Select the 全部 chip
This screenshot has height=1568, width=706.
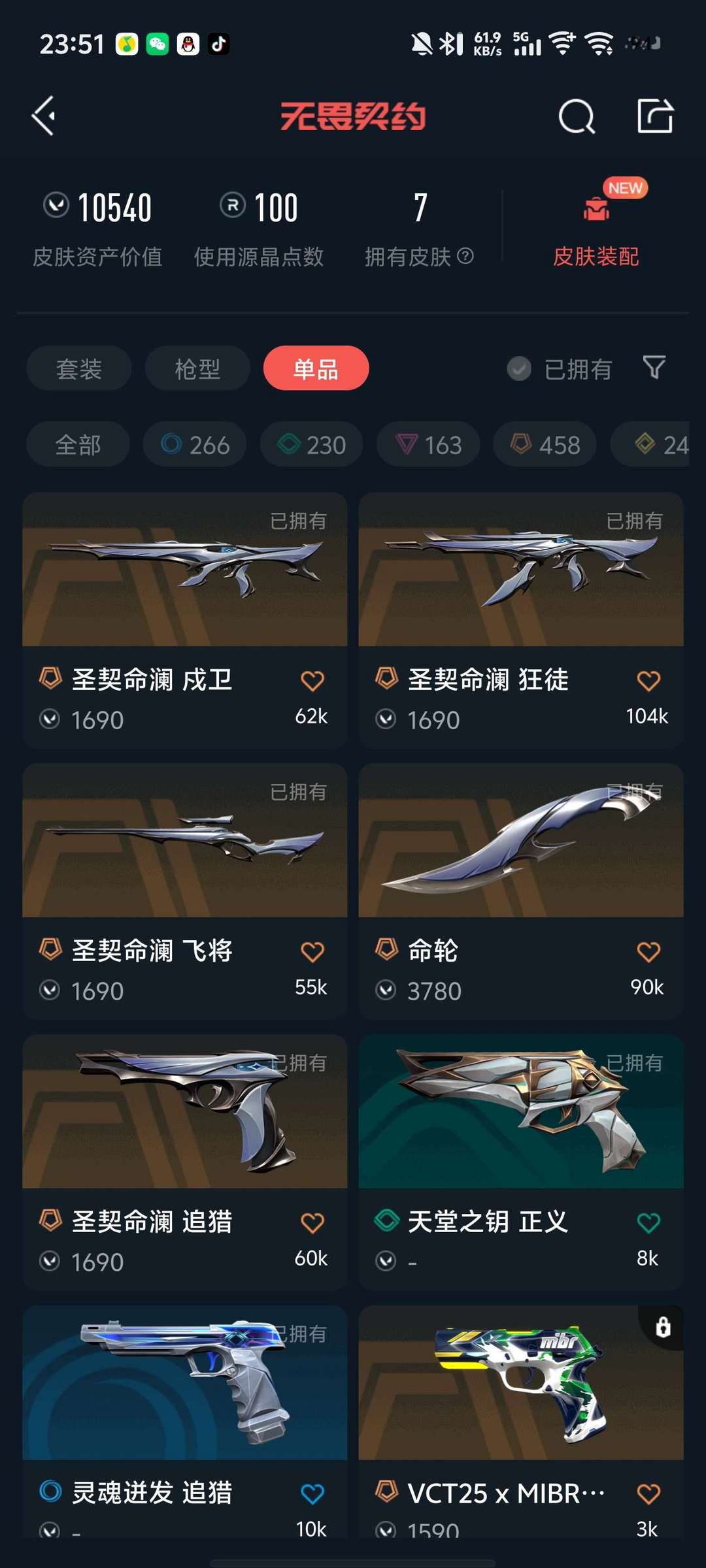[78, 444]
